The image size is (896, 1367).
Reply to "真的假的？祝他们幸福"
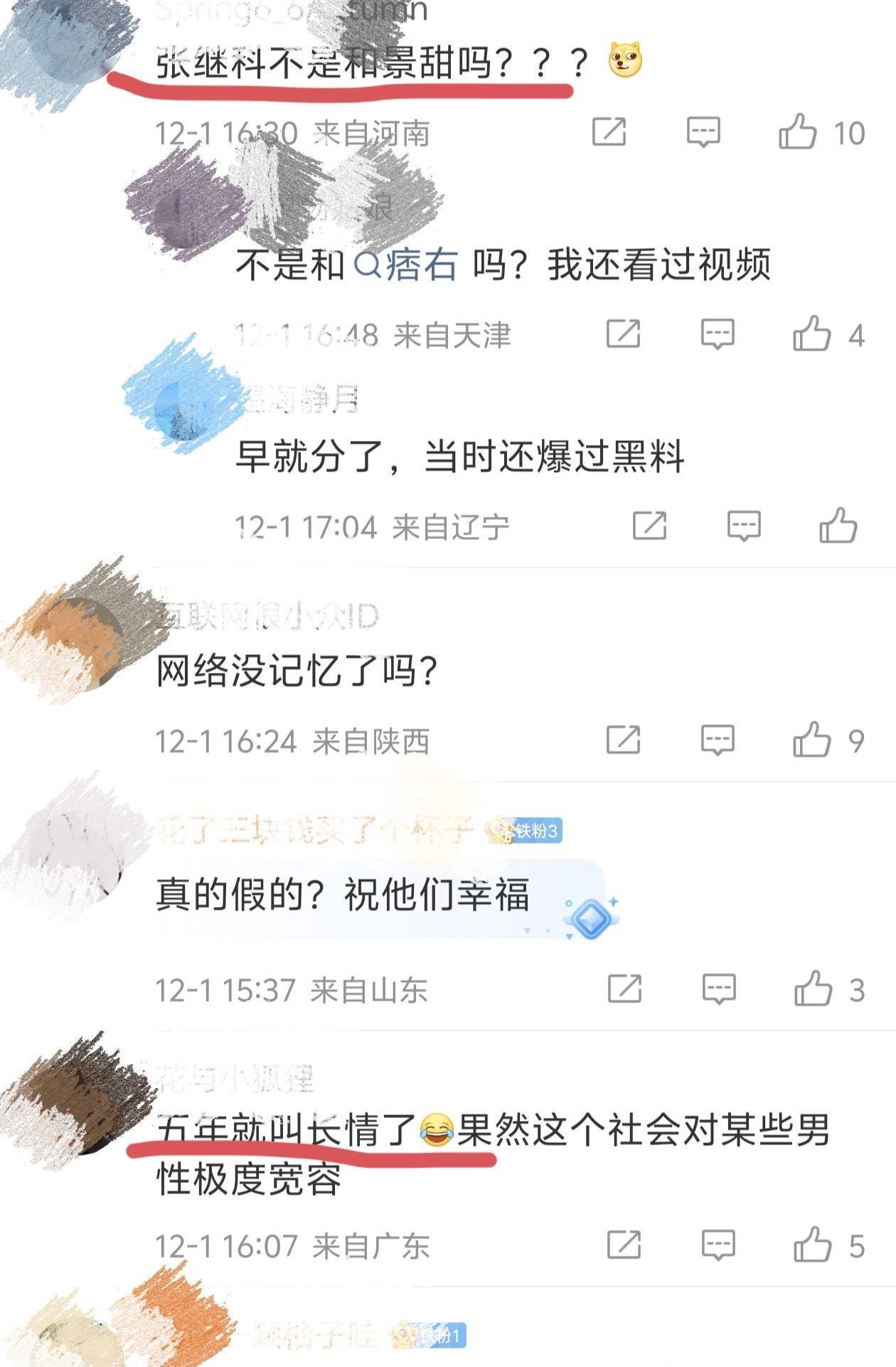point(719,989)
